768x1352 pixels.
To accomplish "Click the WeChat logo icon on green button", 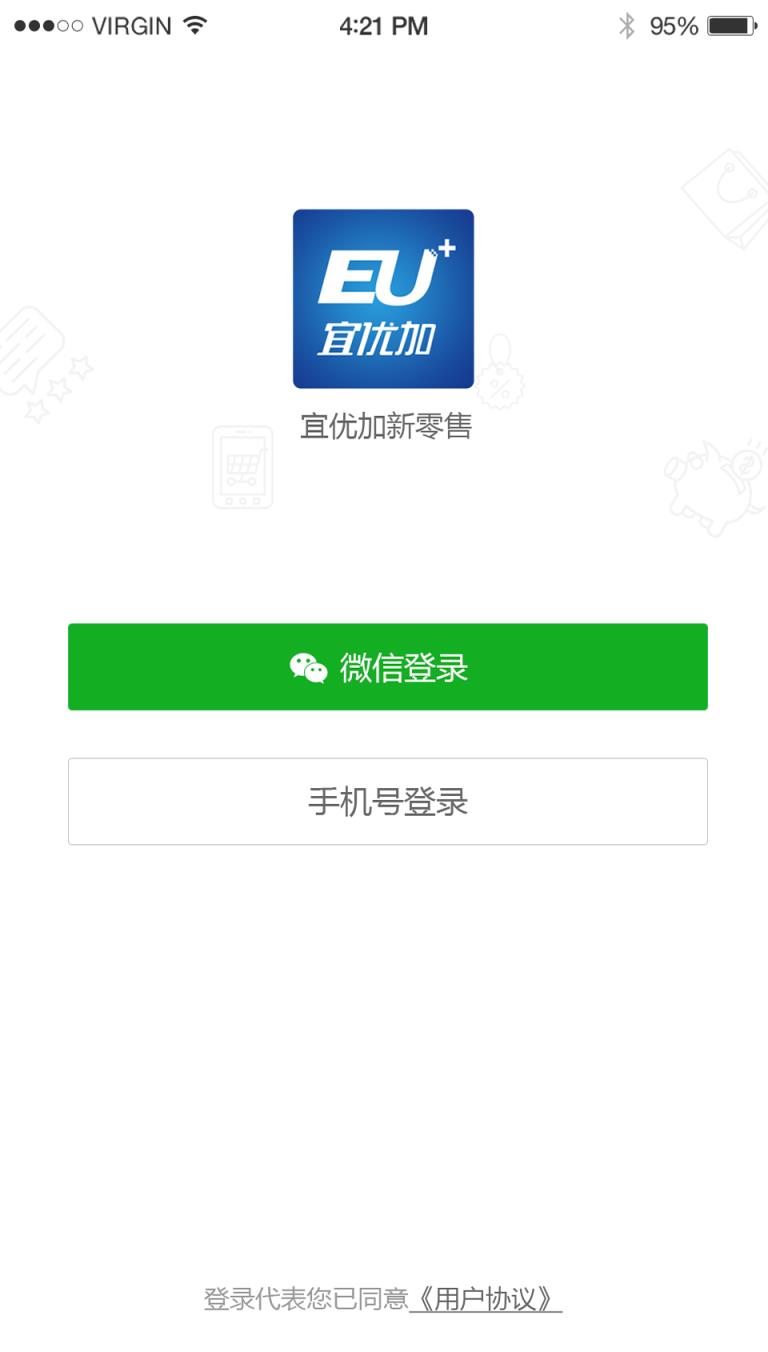I will click(311, 667).
